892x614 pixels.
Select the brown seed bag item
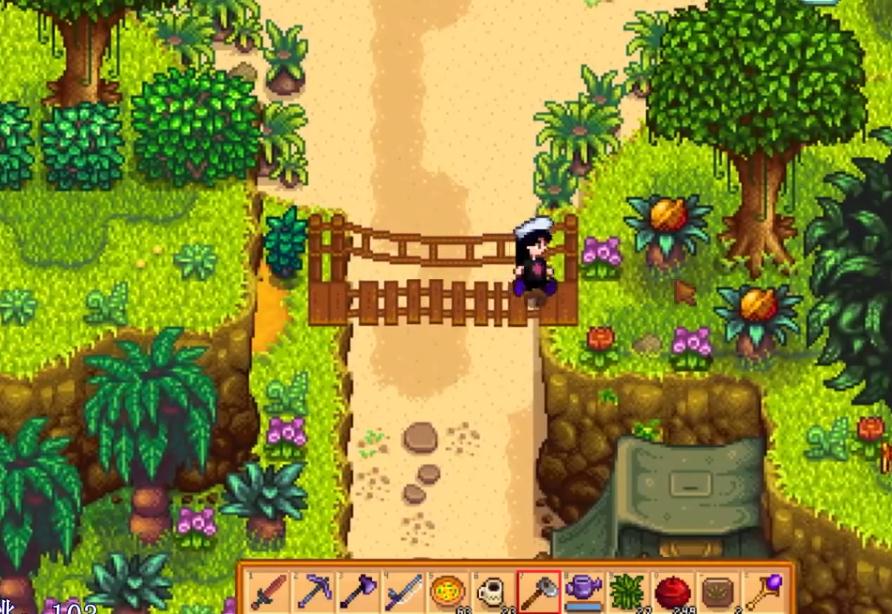click(717, 591)
